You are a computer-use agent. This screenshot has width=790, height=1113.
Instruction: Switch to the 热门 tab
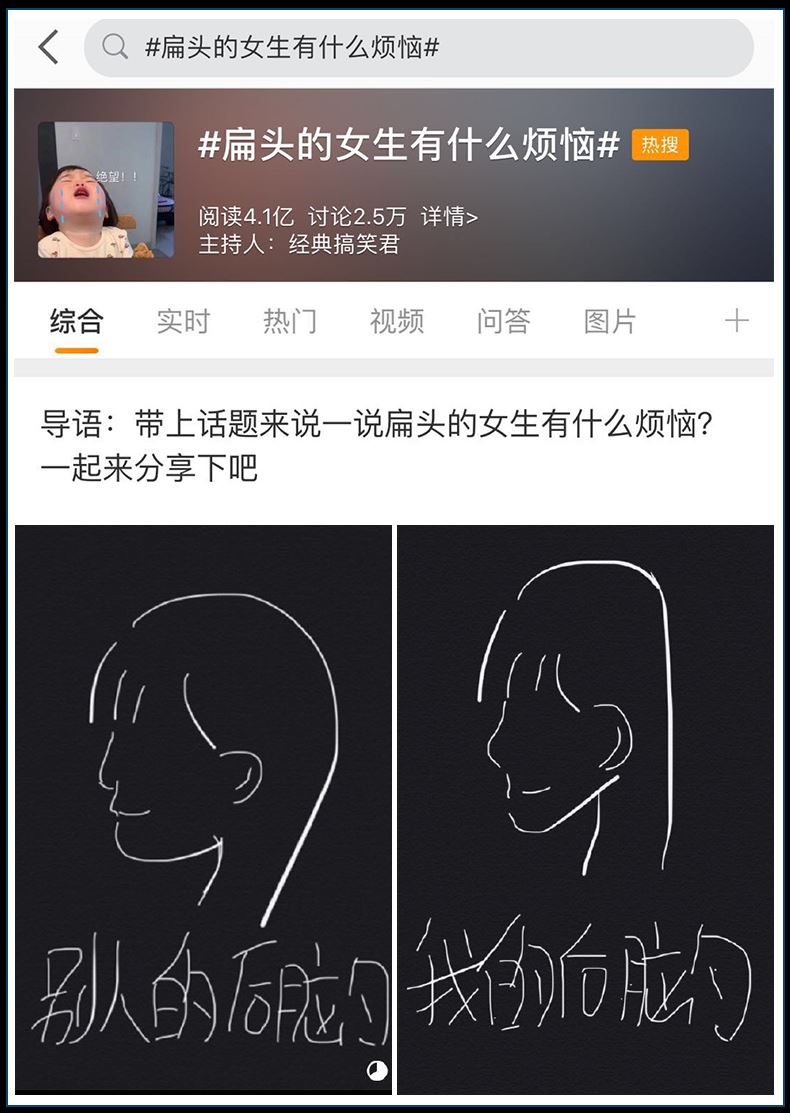[x=290, y=322]
